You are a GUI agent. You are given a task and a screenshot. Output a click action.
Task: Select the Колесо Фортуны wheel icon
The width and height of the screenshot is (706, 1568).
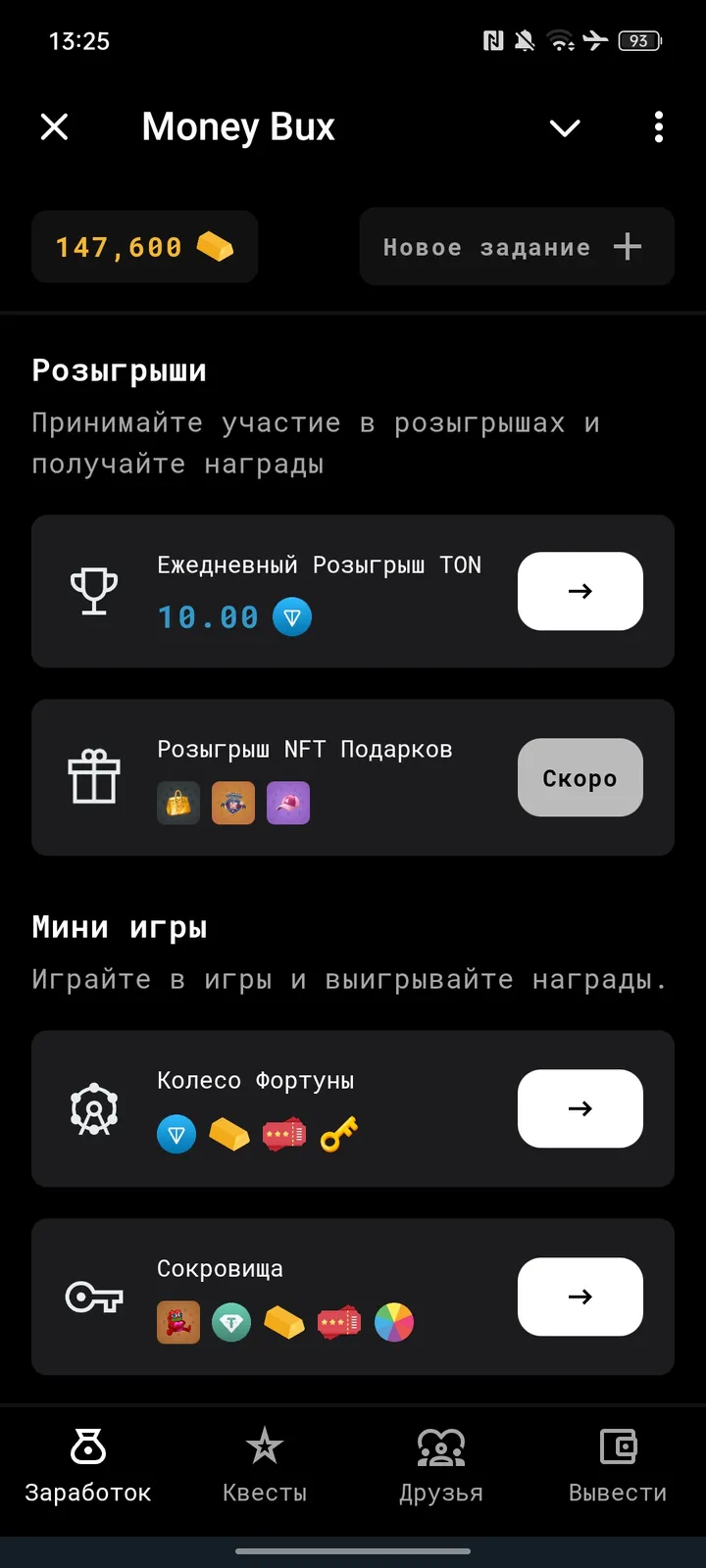click(94, 1108)
